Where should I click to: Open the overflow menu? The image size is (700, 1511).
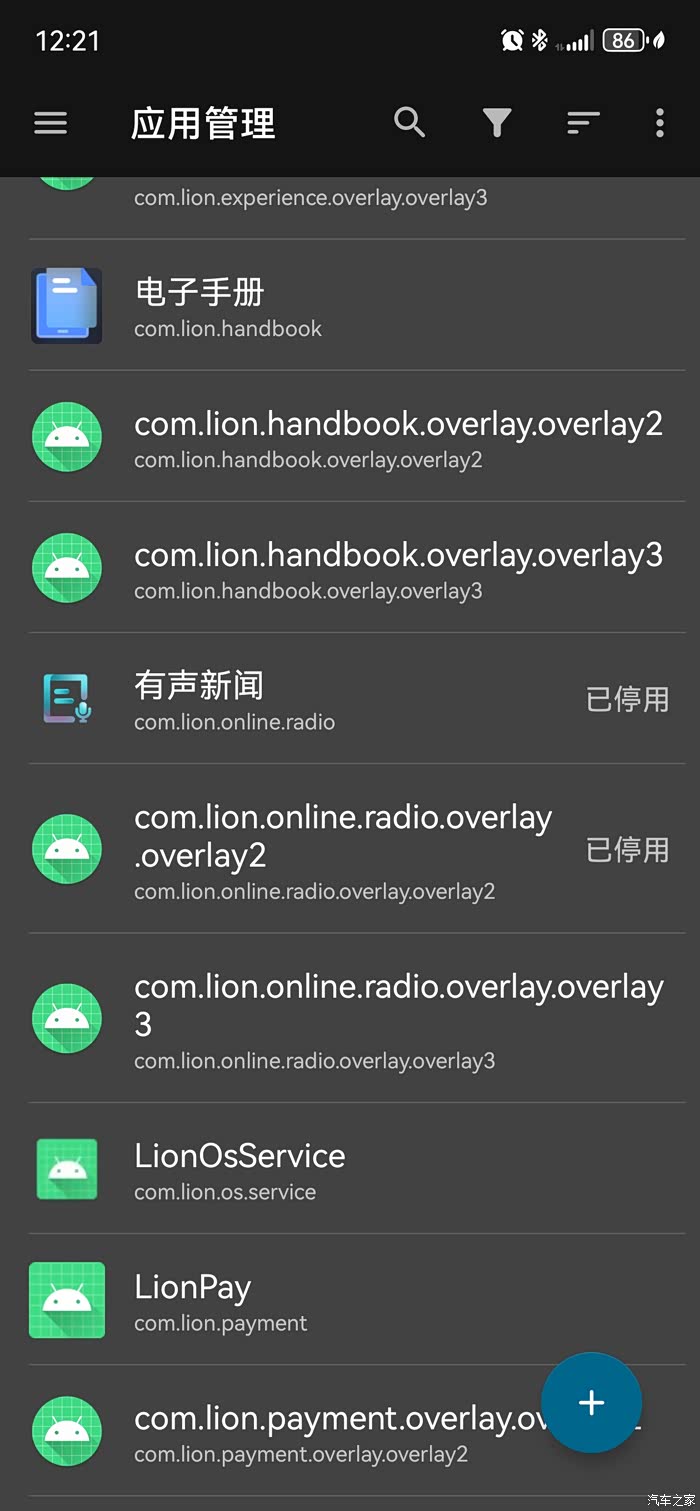[x=660, y=123]
